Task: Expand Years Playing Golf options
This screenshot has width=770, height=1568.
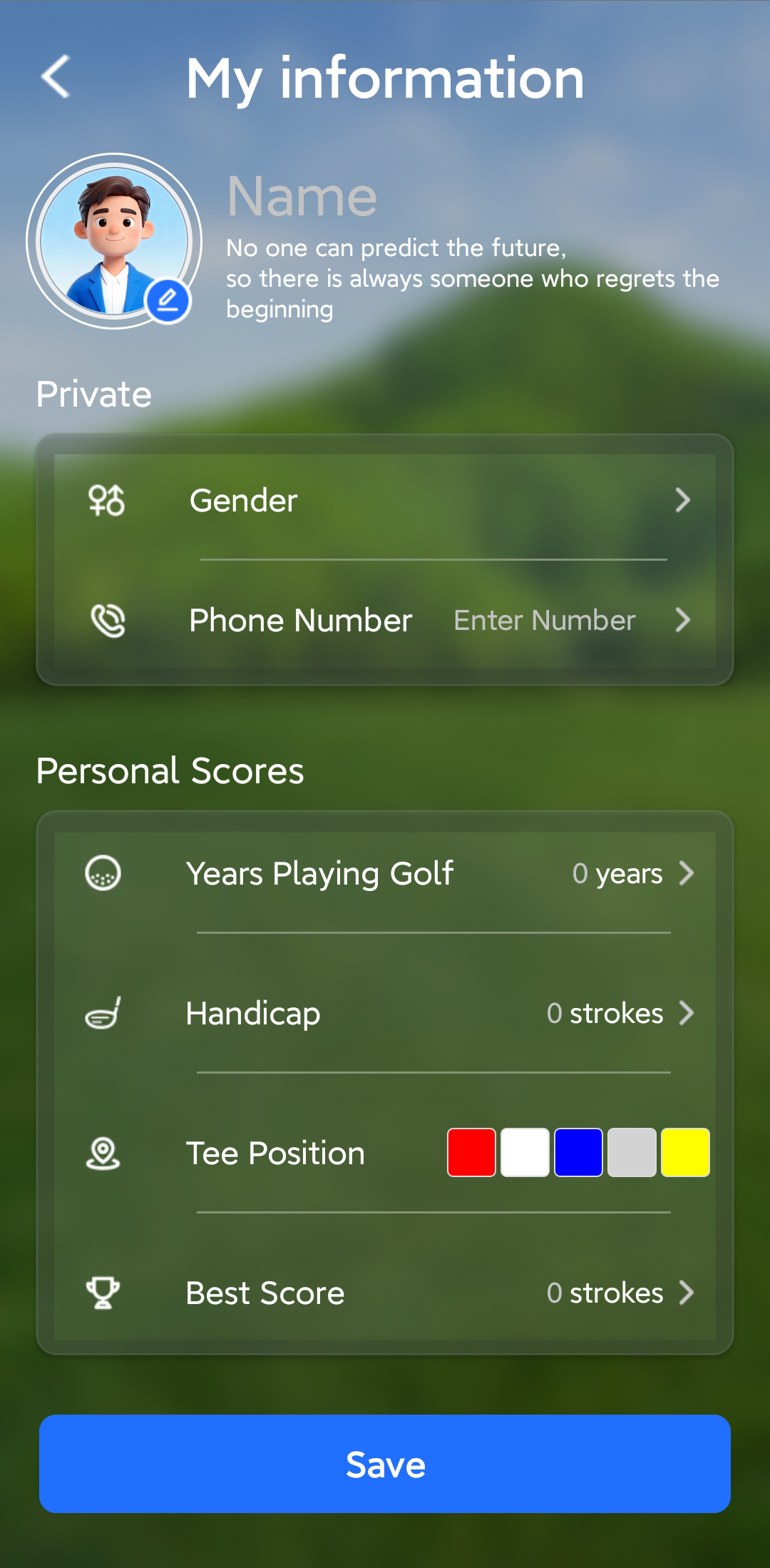Action: coord(687,872)
